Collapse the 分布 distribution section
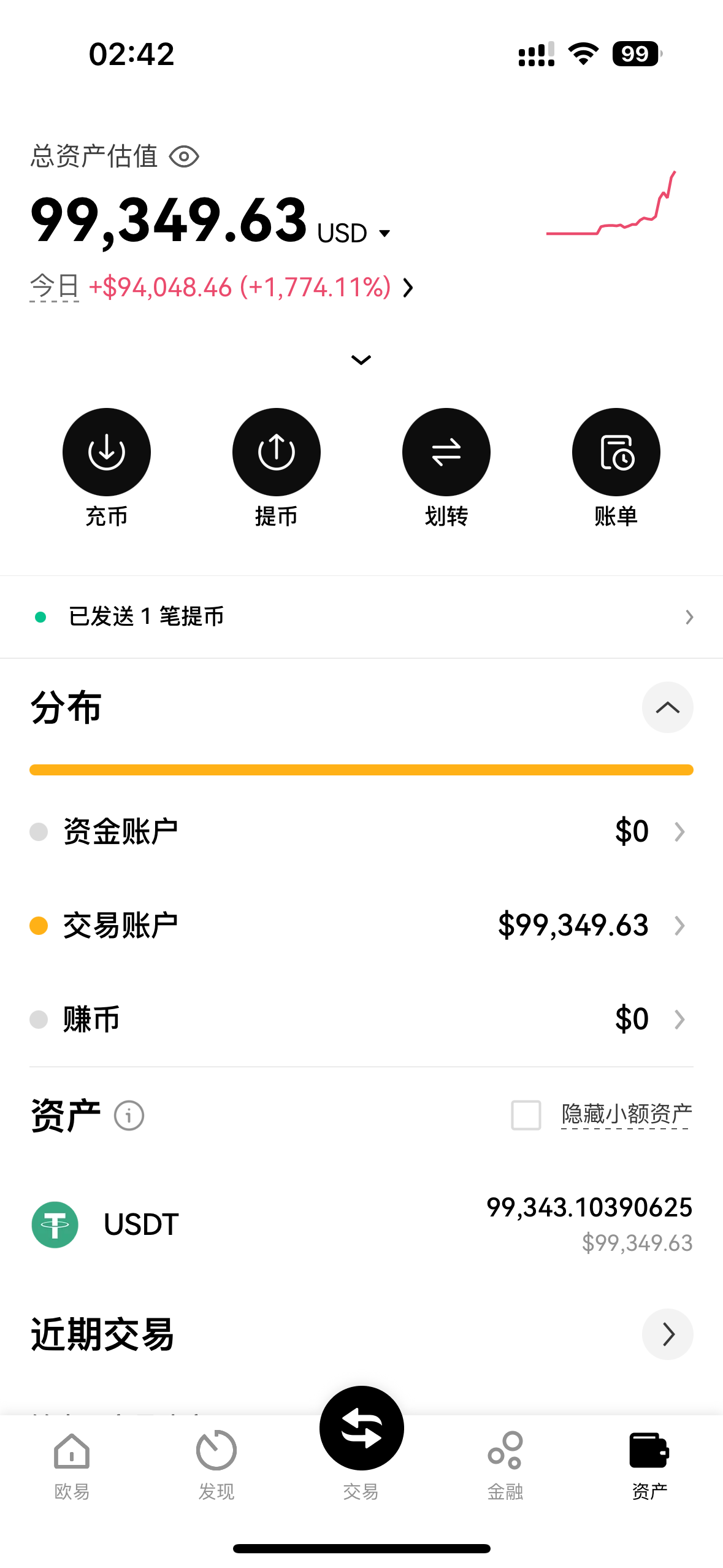The height and width of the screenshot is (1568, 723). coord(667,707)
